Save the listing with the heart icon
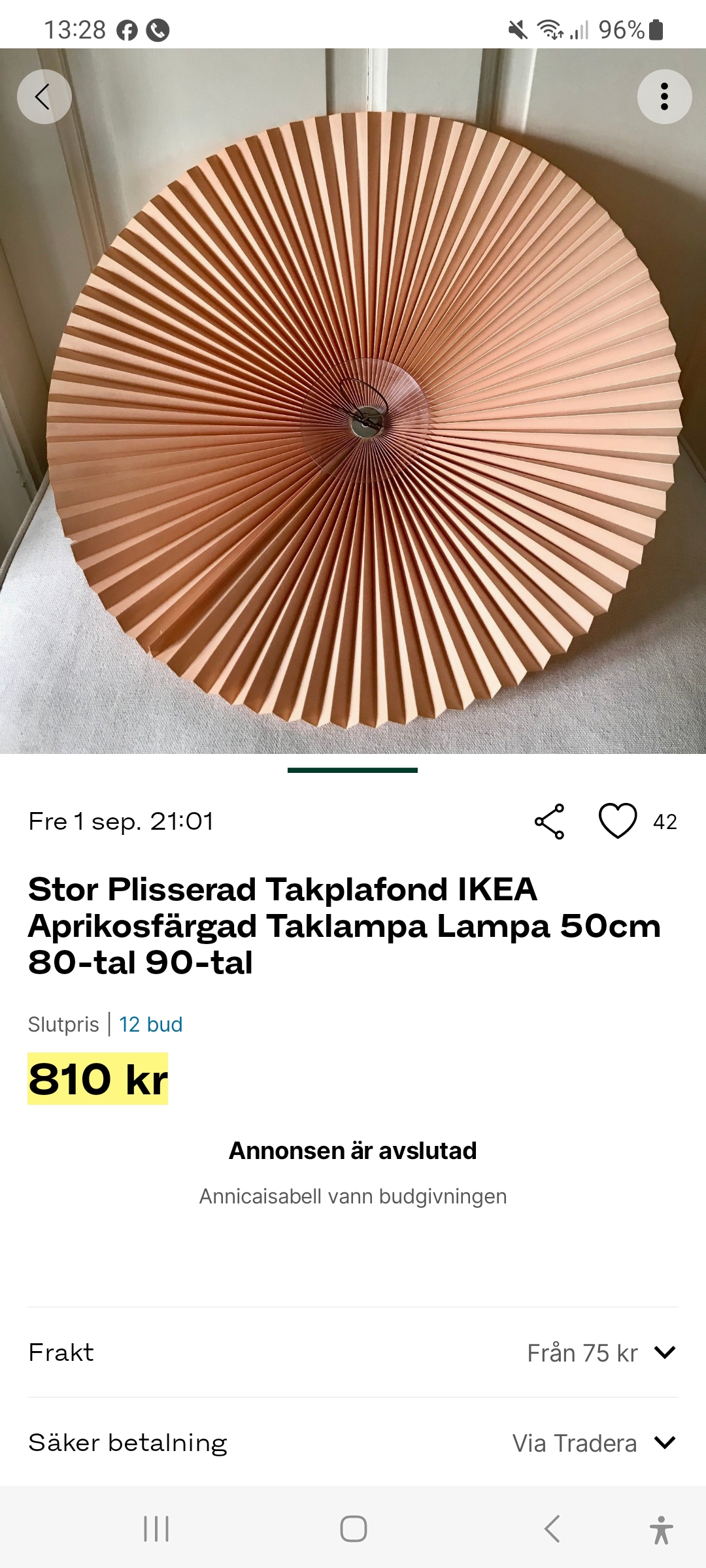Viewport: 706px width, 1568px height. click(x=618, y=821)
